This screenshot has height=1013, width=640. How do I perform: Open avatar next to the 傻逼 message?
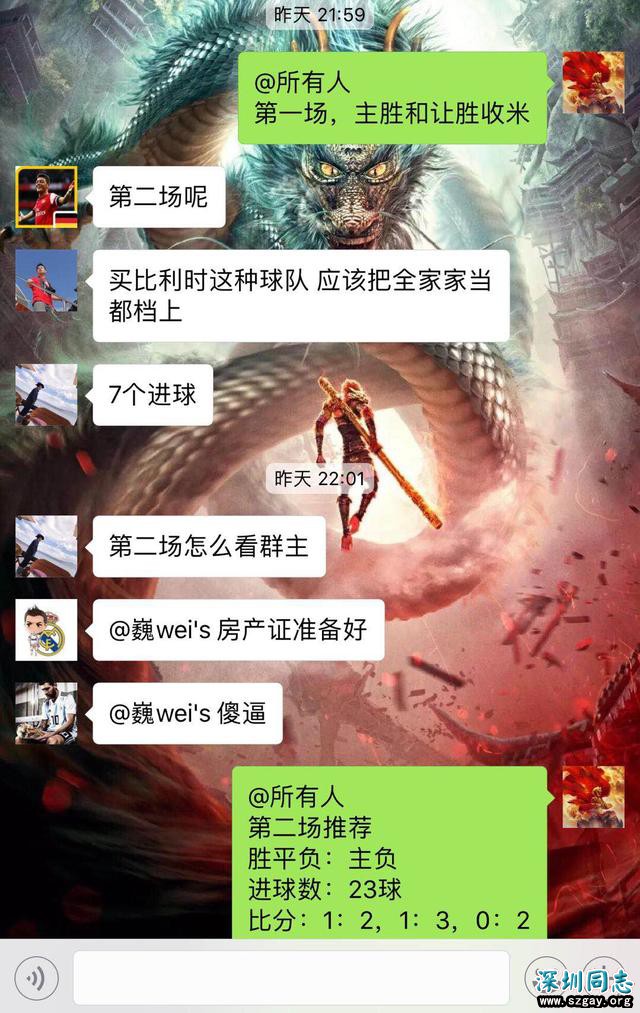[46, 713]
